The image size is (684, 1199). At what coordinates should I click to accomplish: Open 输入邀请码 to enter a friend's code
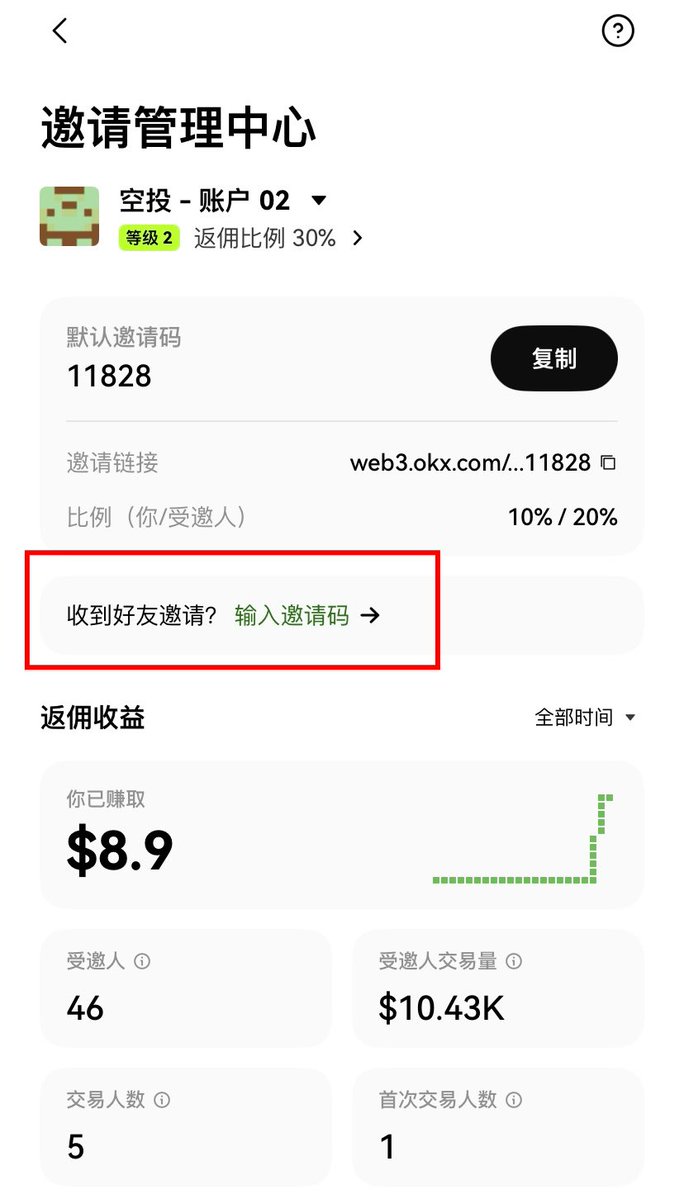pyautogui.click(x=306, y=616)
